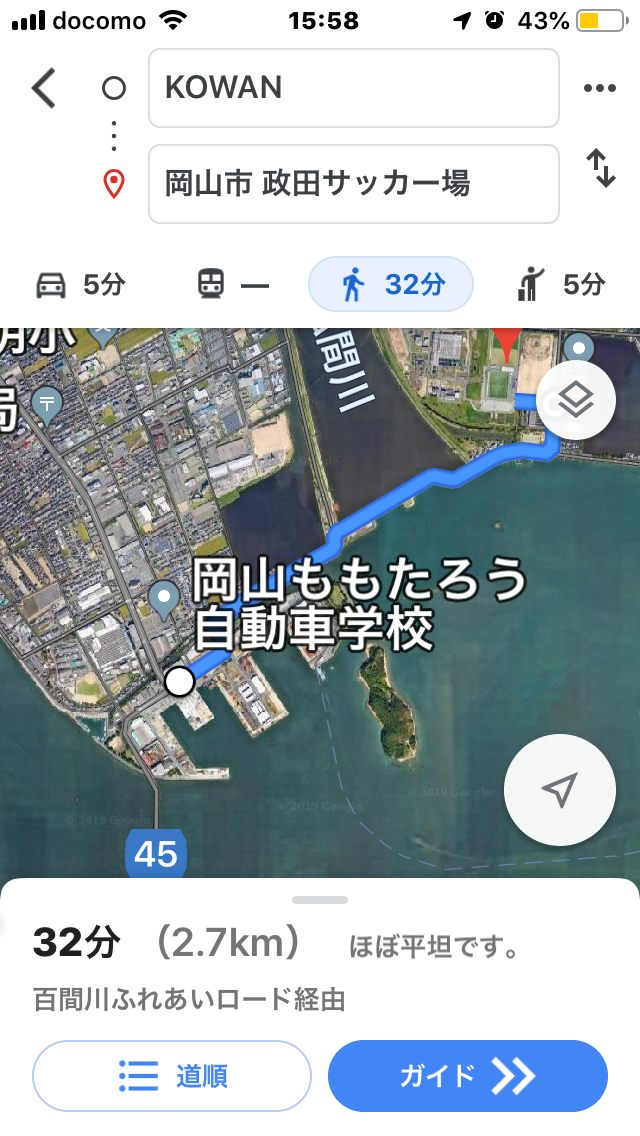Image resolution: width=640 pixels, height=1136 pixels.
Task: Go back from the directions screen
Action: (44, 88)
